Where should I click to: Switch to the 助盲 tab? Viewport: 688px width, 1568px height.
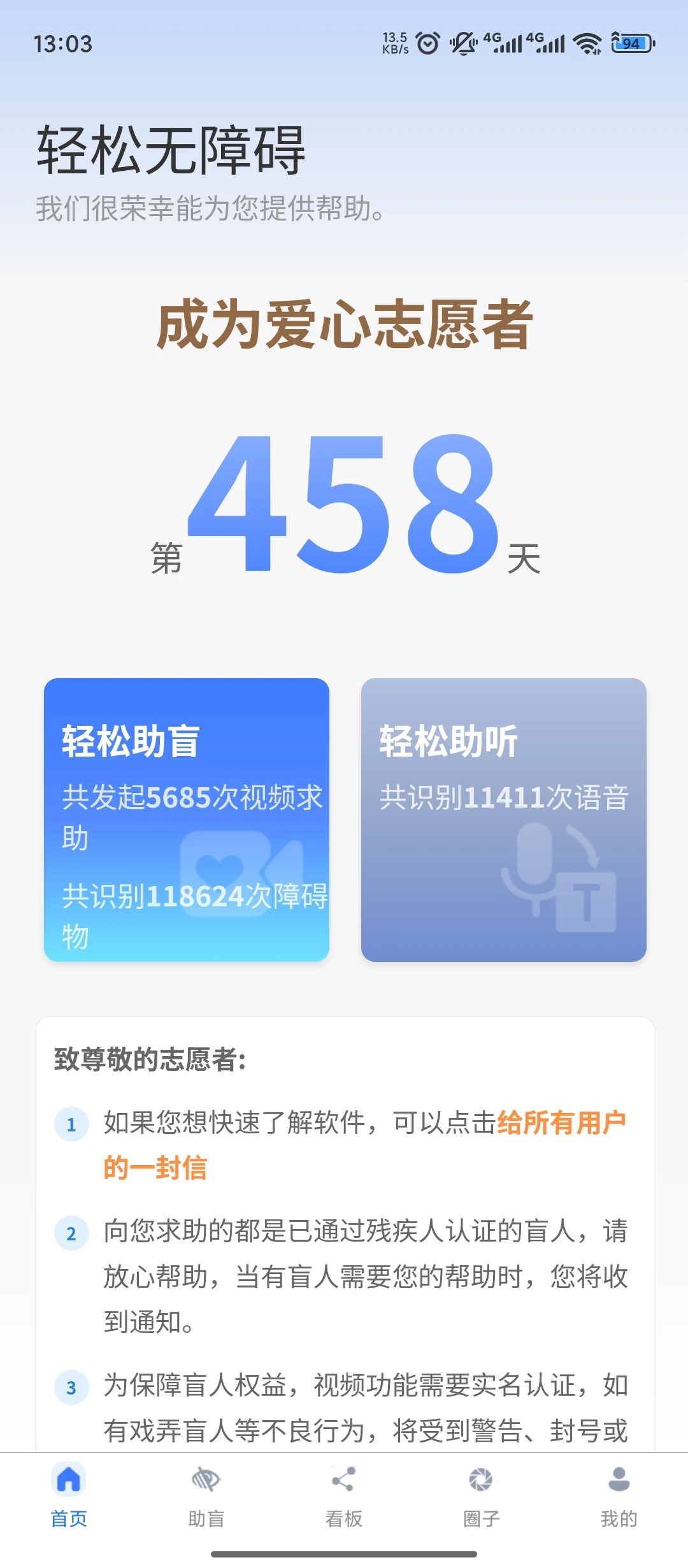point(206,1495)
